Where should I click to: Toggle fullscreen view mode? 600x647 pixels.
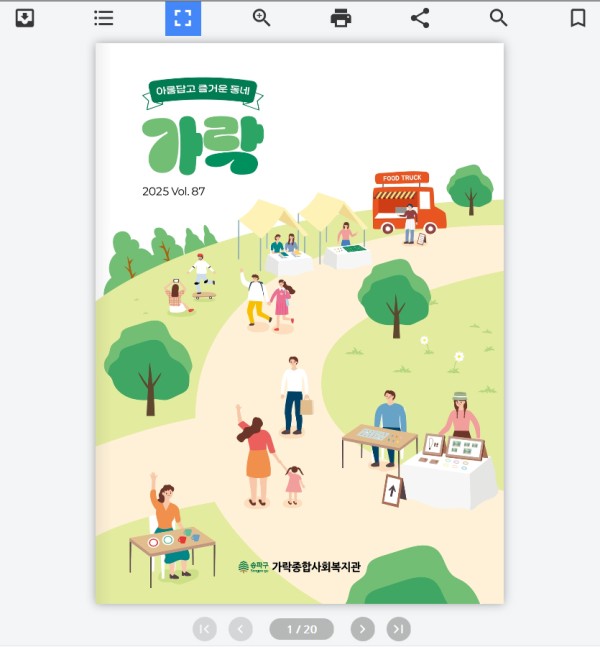tap(183, 18)
